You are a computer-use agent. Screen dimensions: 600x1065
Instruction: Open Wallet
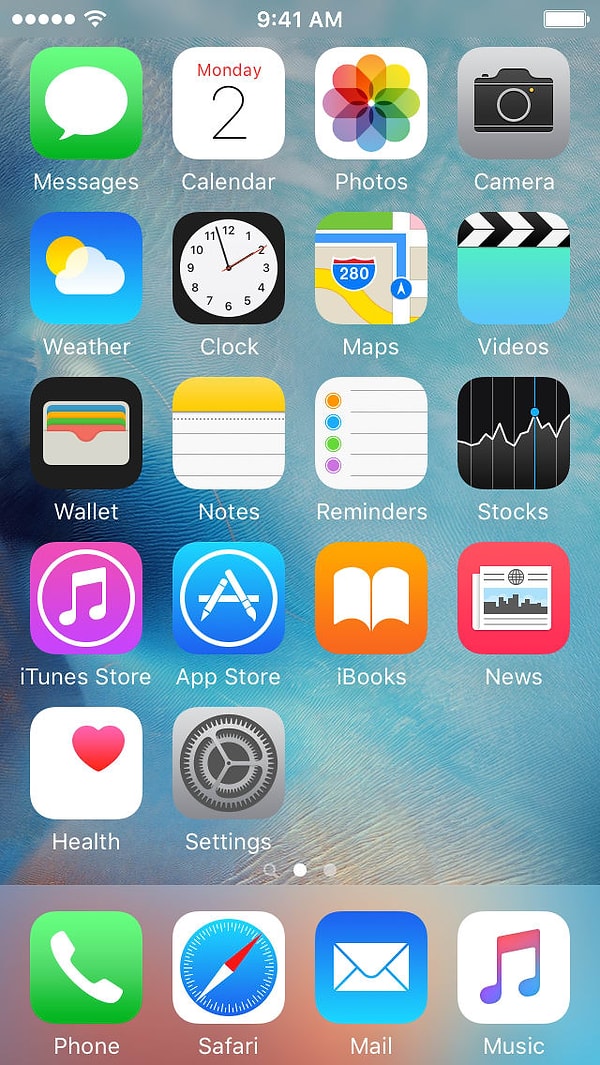86,433
